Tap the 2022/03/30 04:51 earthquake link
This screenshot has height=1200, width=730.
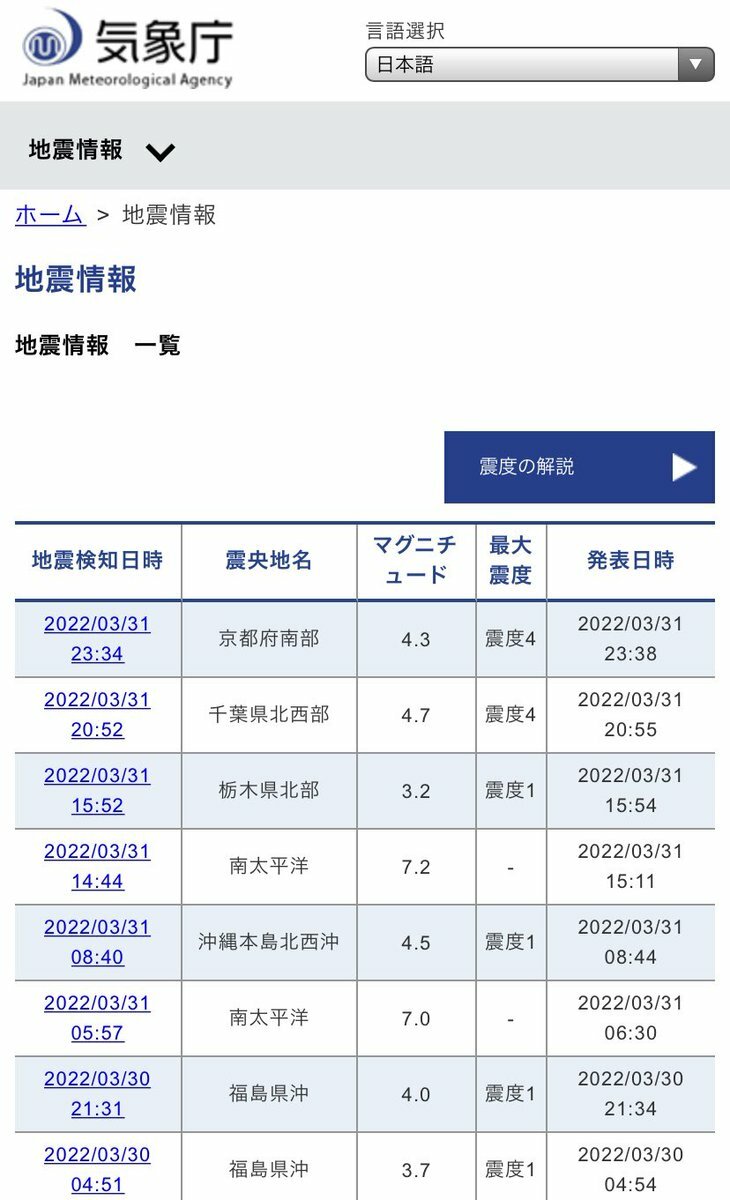pos(97,1169)
